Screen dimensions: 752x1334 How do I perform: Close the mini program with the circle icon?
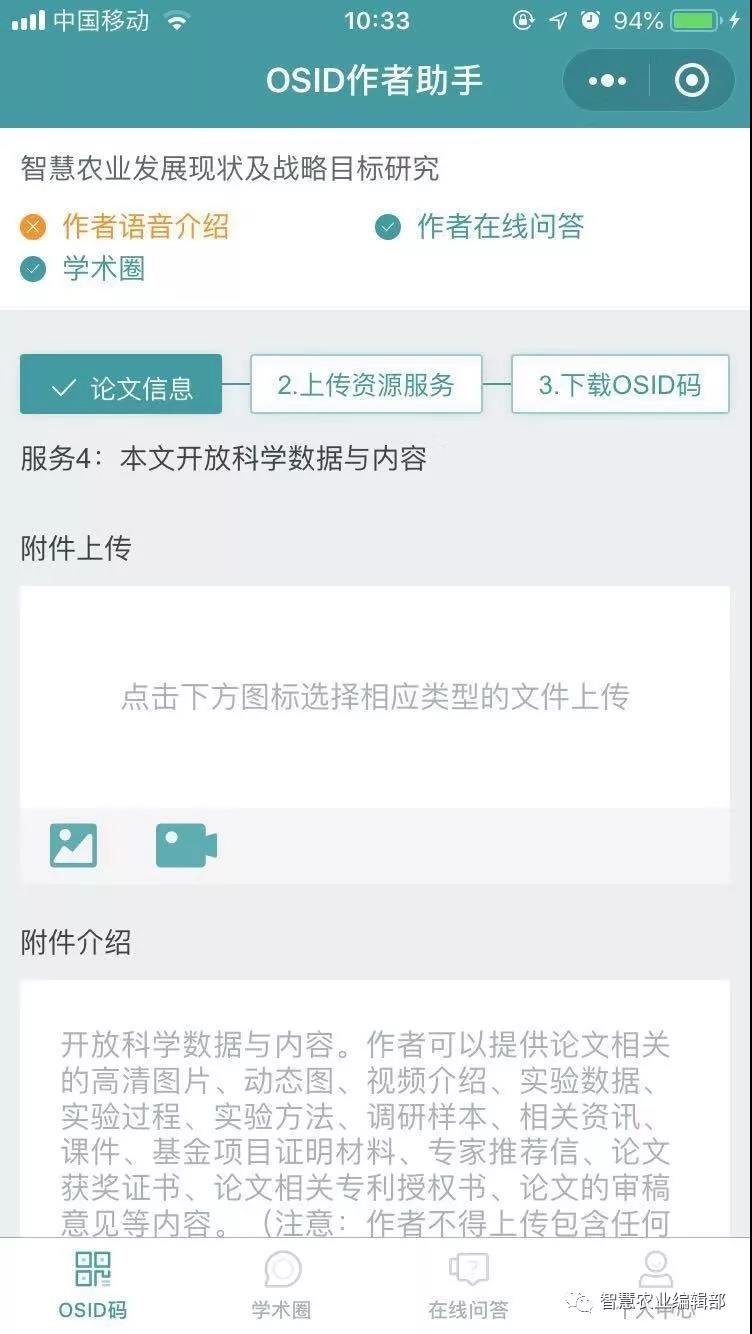pyautogui.click(x=691, y=81)
